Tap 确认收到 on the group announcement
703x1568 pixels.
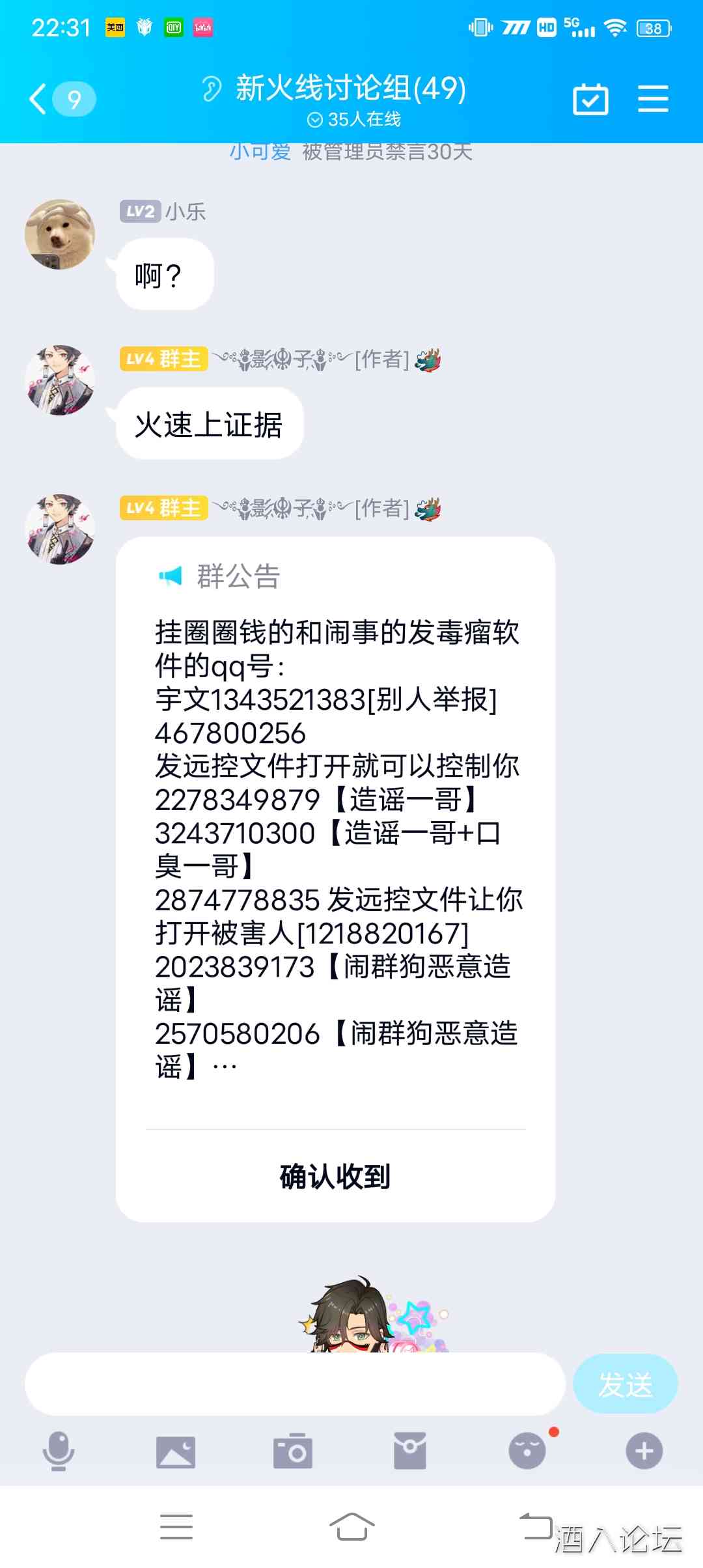(335, 1176)
